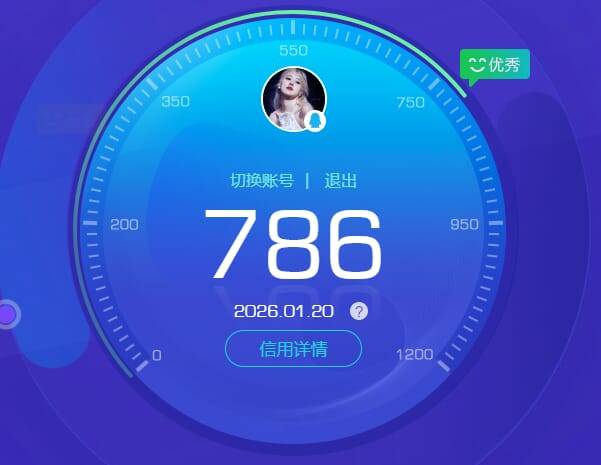Tap 退出 to log out
This screenshot has width=601, height=465.
tap(340, 181)
